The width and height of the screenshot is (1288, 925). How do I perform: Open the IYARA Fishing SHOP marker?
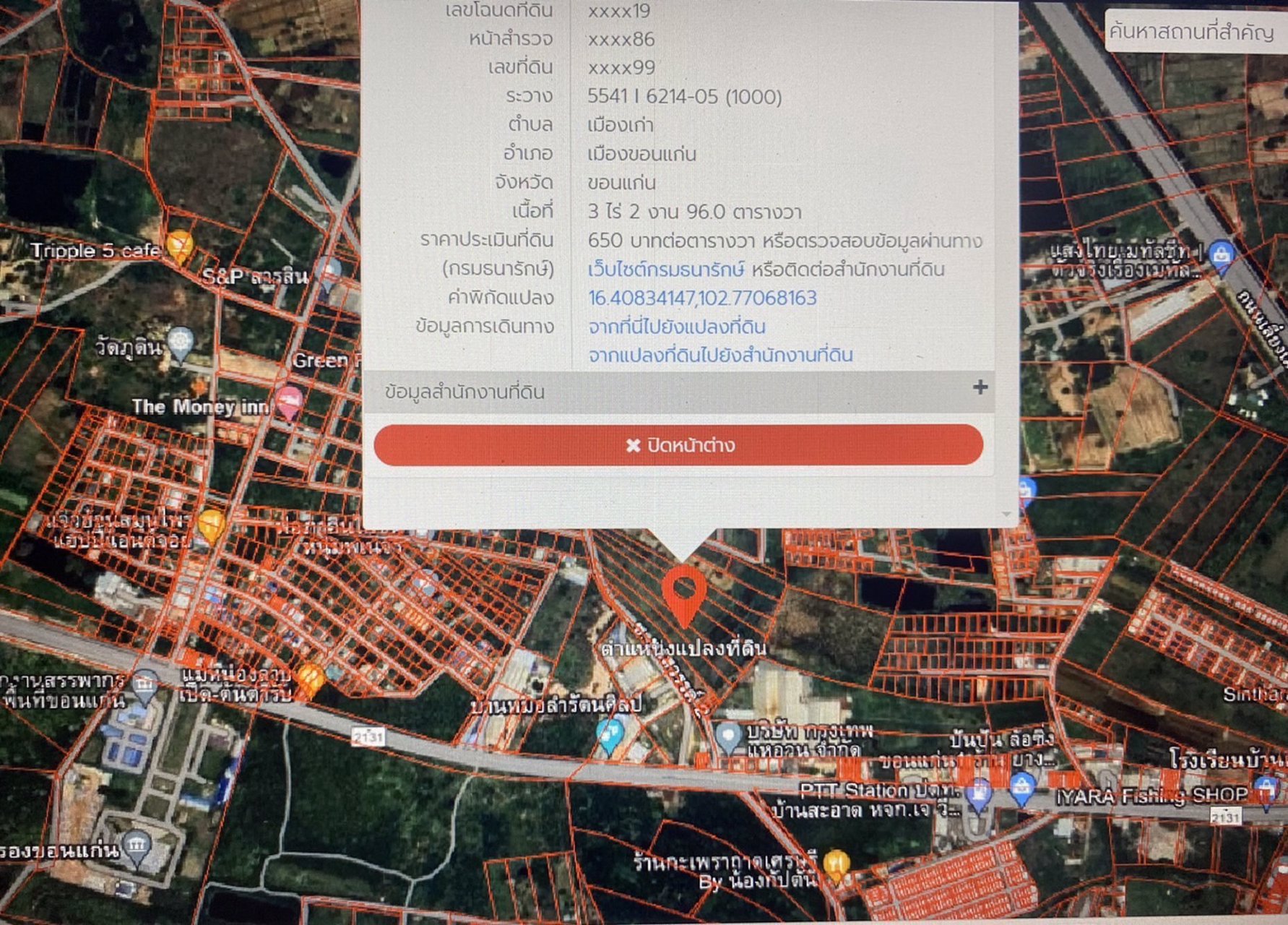pyautogui.click(x=1266, y=791)
